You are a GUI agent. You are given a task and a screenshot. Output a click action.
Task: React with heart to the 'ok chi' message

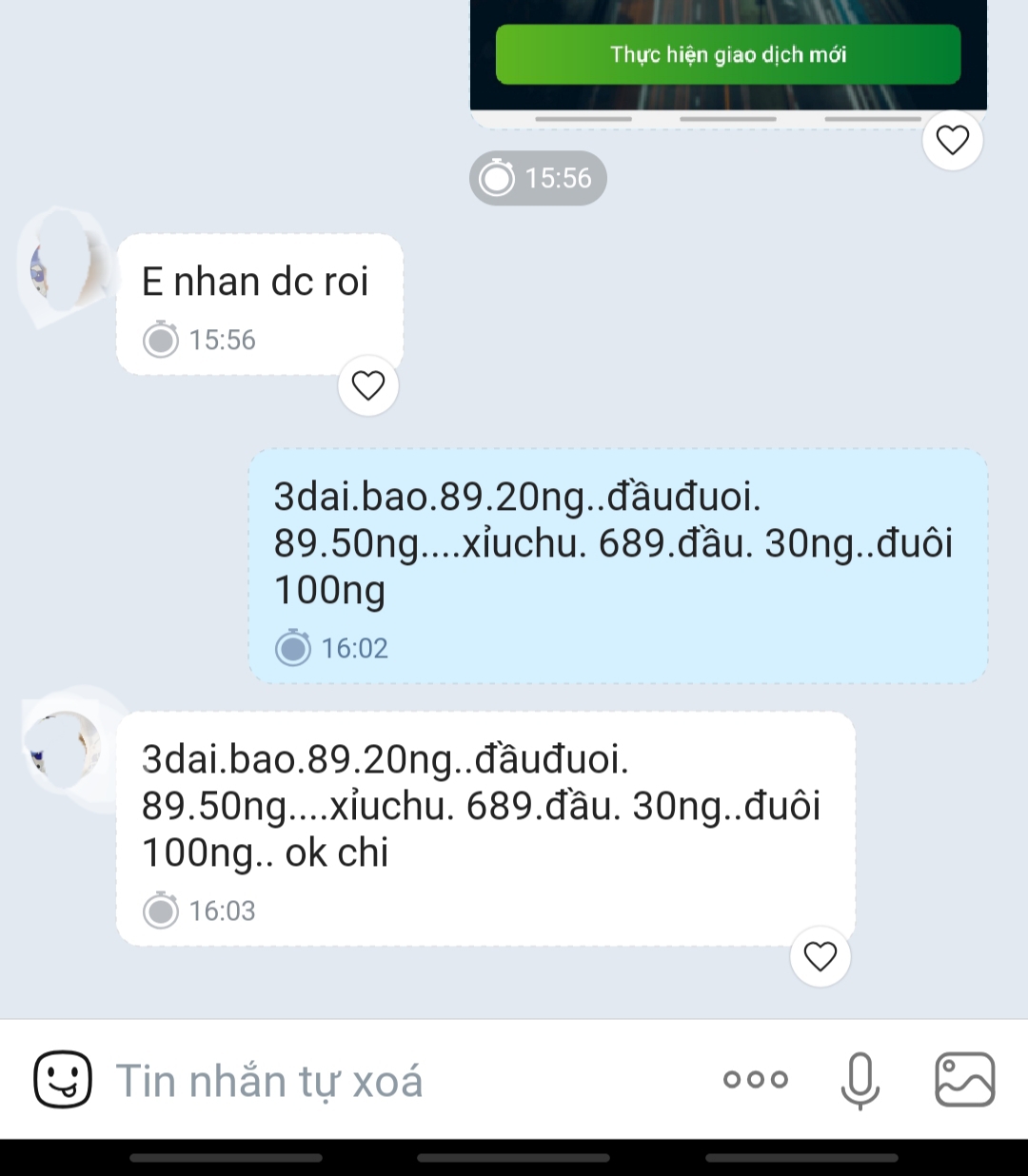tap(820, 956)
